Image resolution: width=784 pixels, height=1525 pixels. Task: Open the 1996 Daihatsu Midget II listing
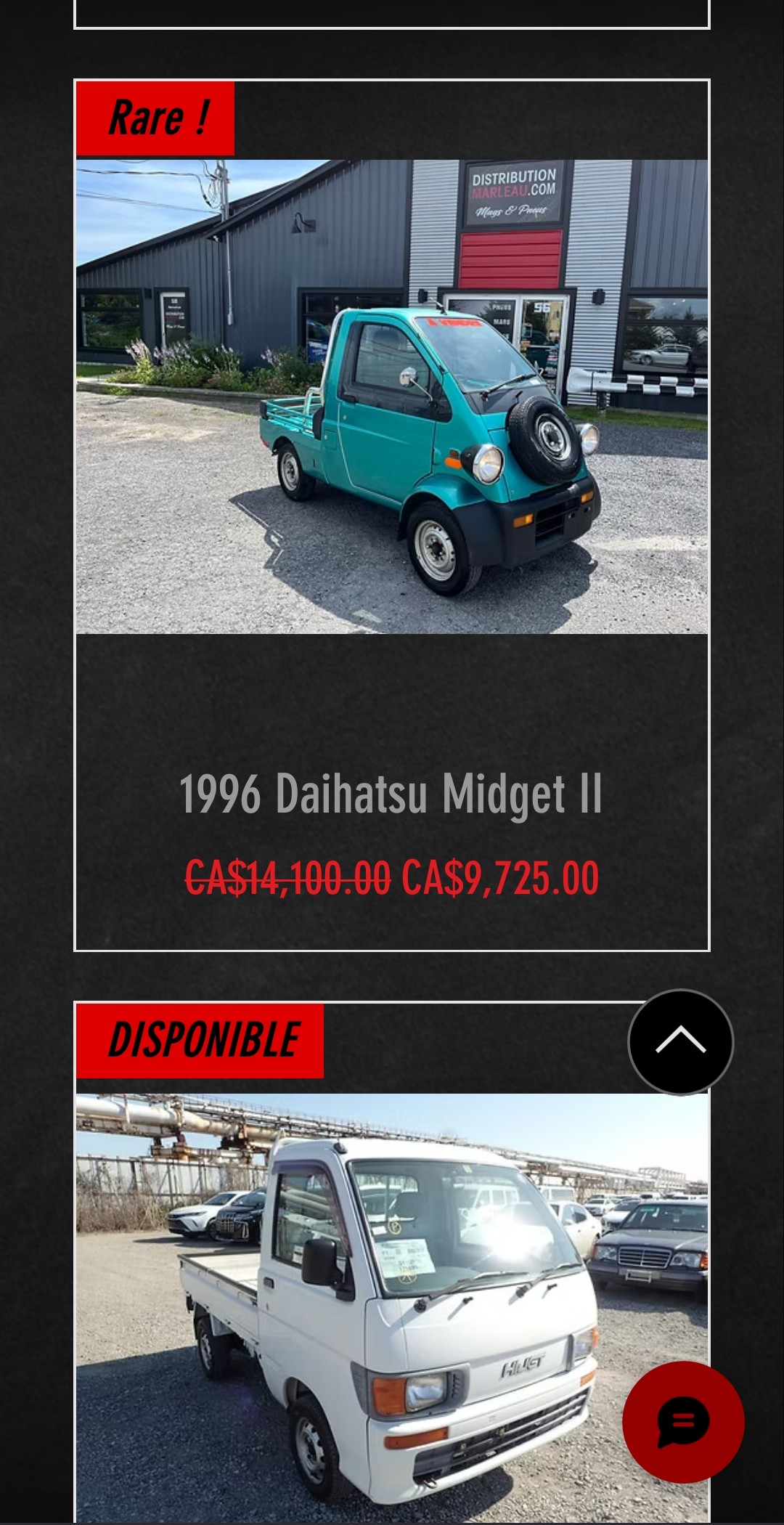pos(391,794)
